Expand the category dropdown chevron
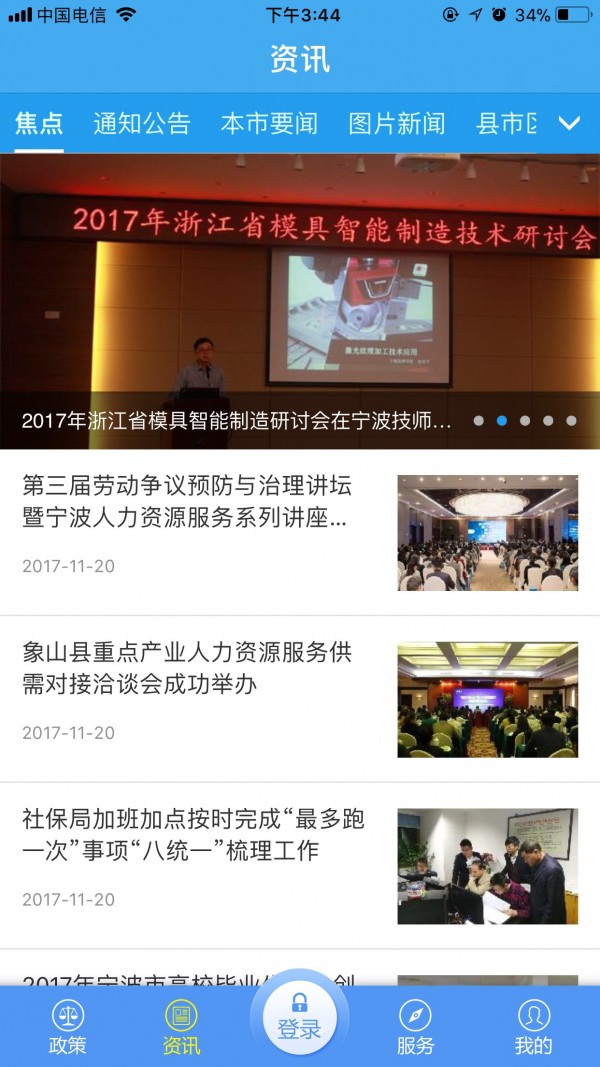Viewport: 600px width, 1067px height. (x=569, y=124)
